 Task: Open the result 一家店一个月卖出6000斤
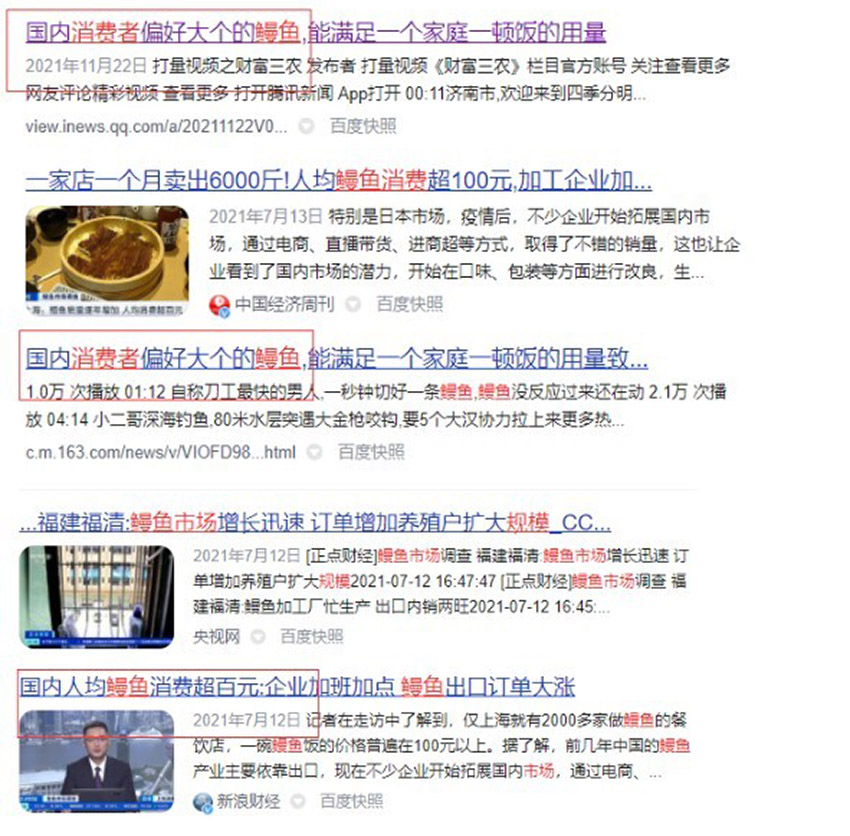pyautogui.click(x=338, y=181)
